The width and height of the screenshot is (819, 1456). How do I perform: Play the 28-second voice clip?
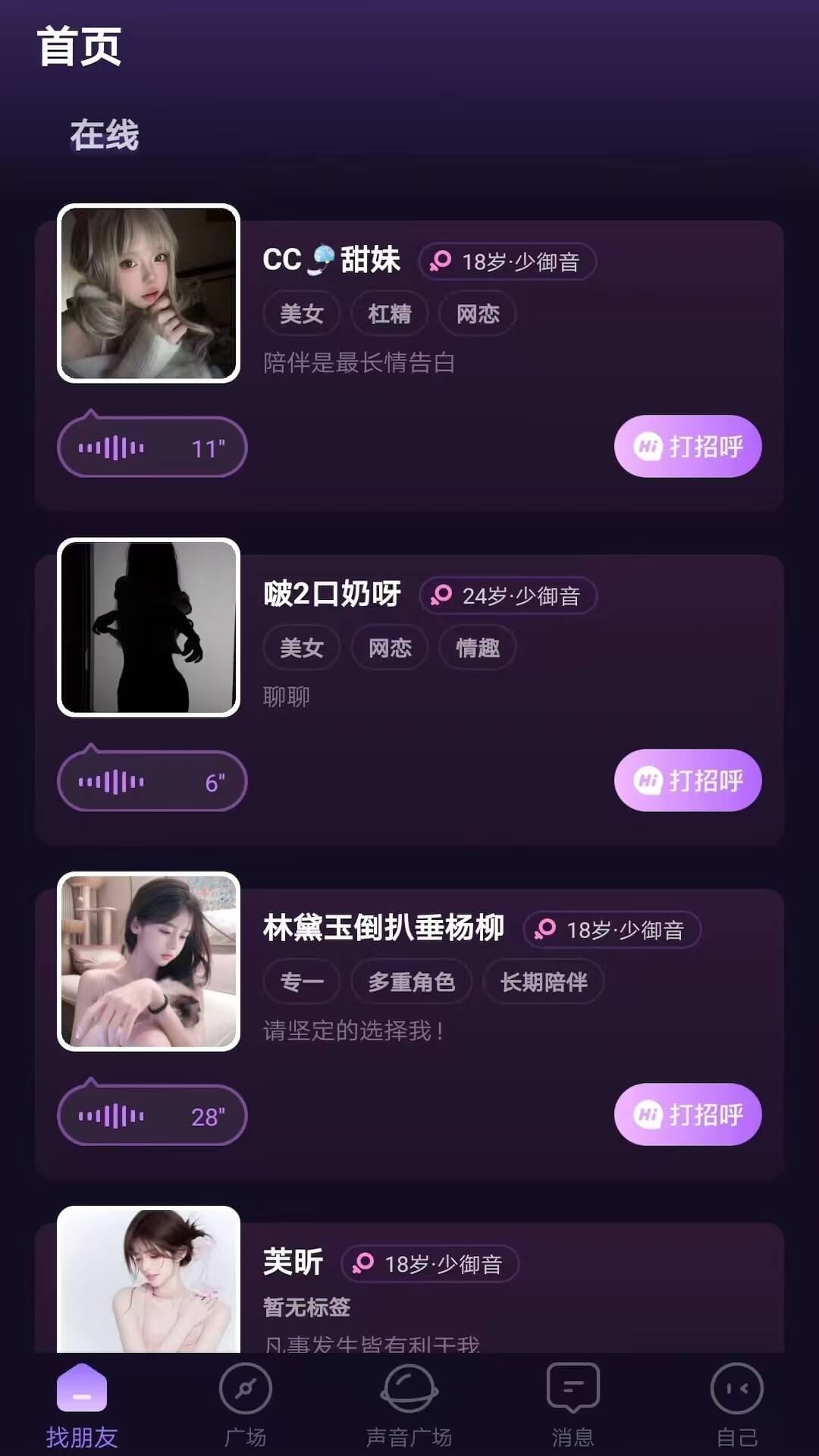point(152,1116)
